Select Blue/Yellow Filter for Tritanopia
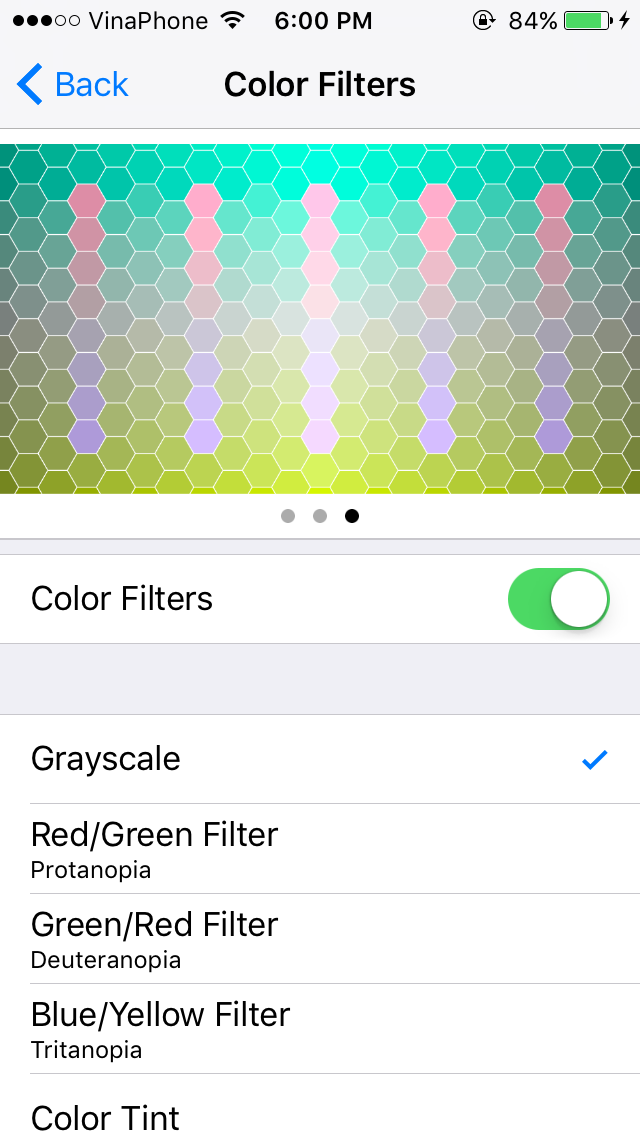The width and height of the screenshot is (640, 1136). 320,1029
